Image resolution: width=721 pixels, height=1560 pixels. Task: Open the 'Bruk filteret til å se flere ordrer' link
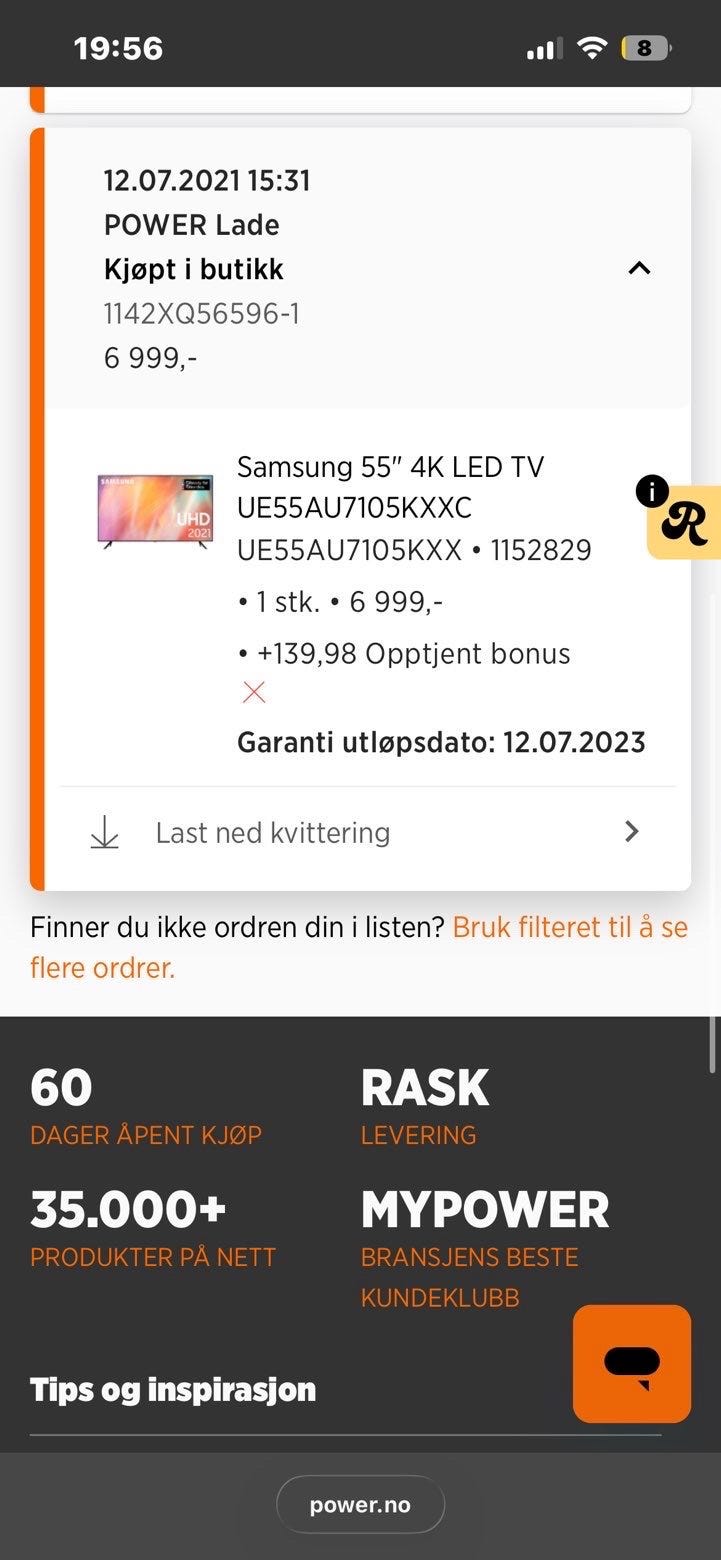tap(569, 928)
